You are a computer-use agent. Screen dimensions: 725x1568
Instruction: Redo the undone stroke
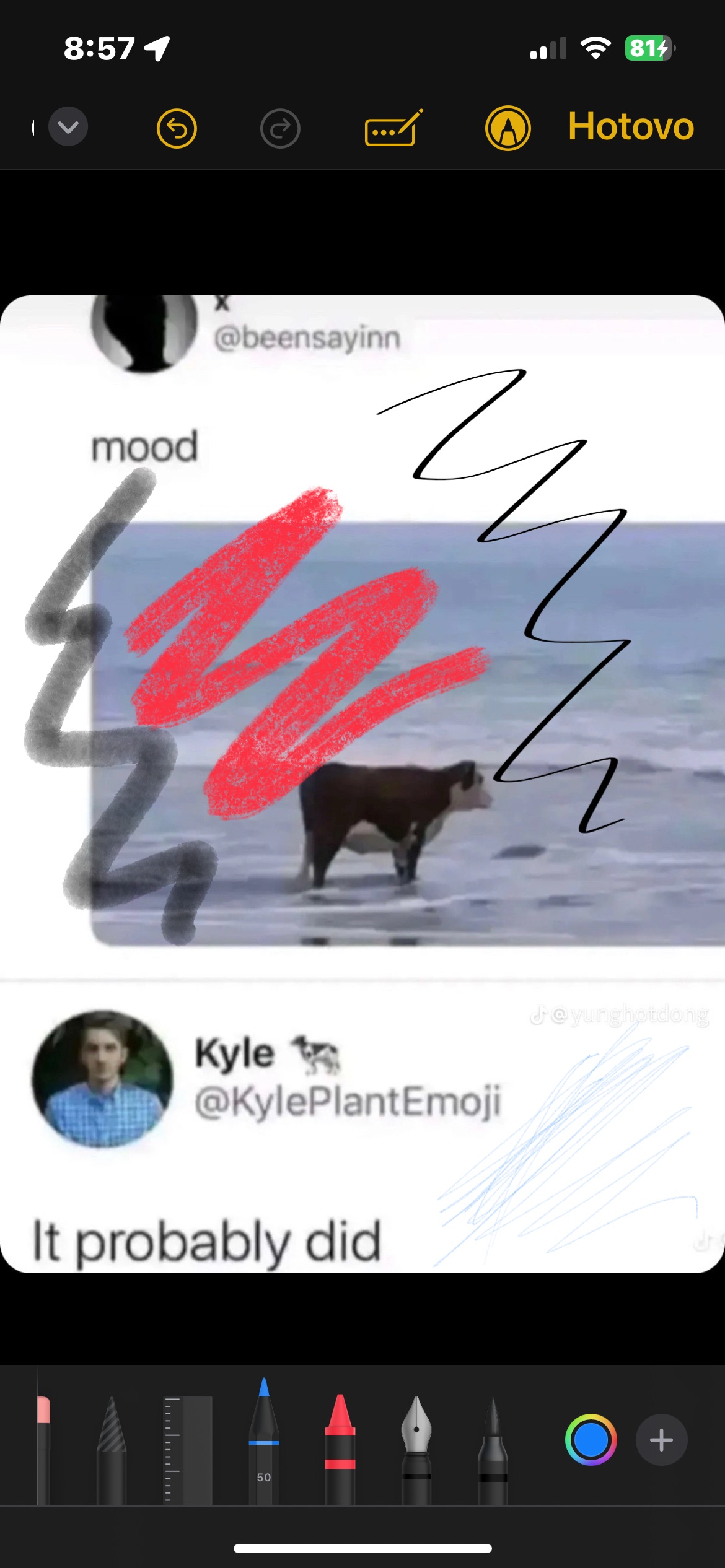280,129
